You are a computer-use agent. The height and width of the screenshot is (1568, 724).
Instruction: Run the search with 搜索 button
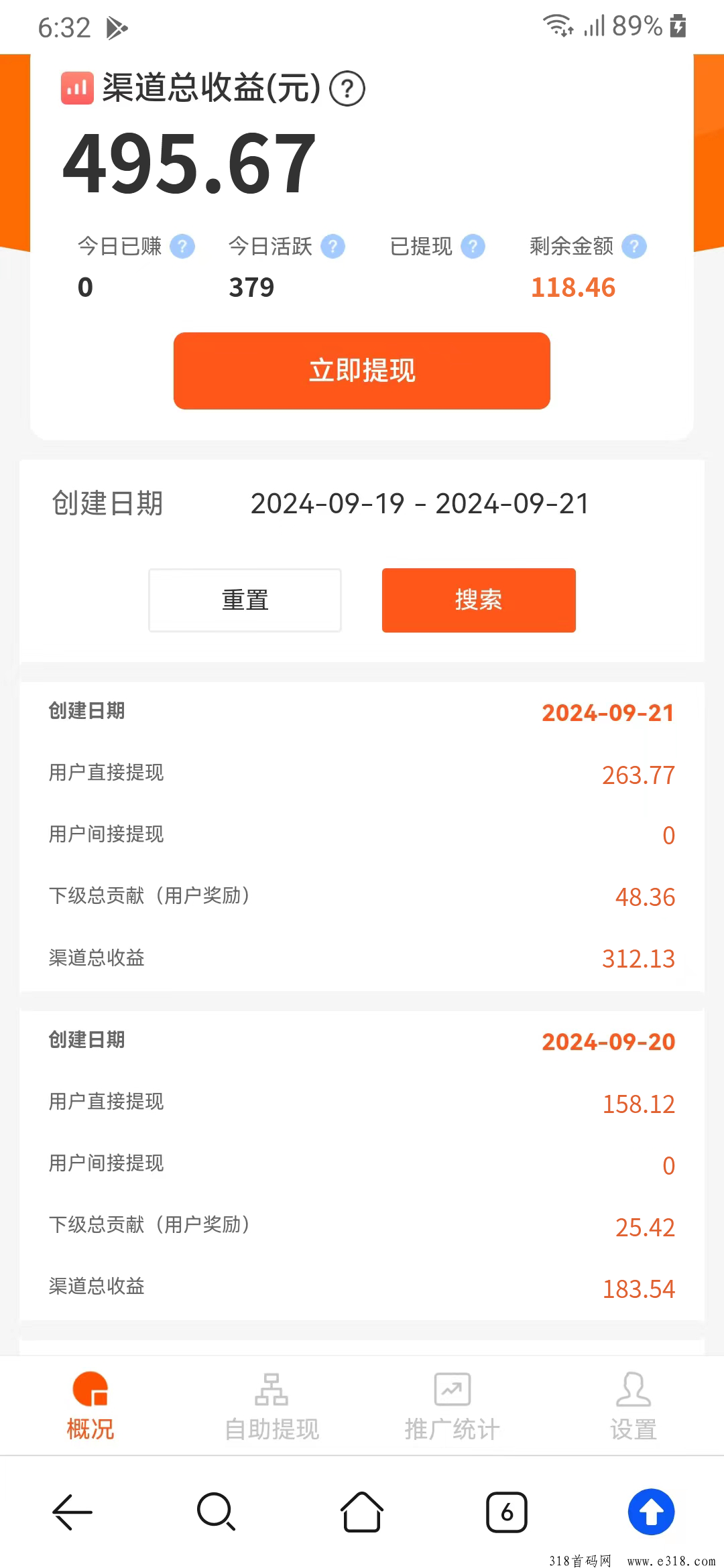[479, 600]
